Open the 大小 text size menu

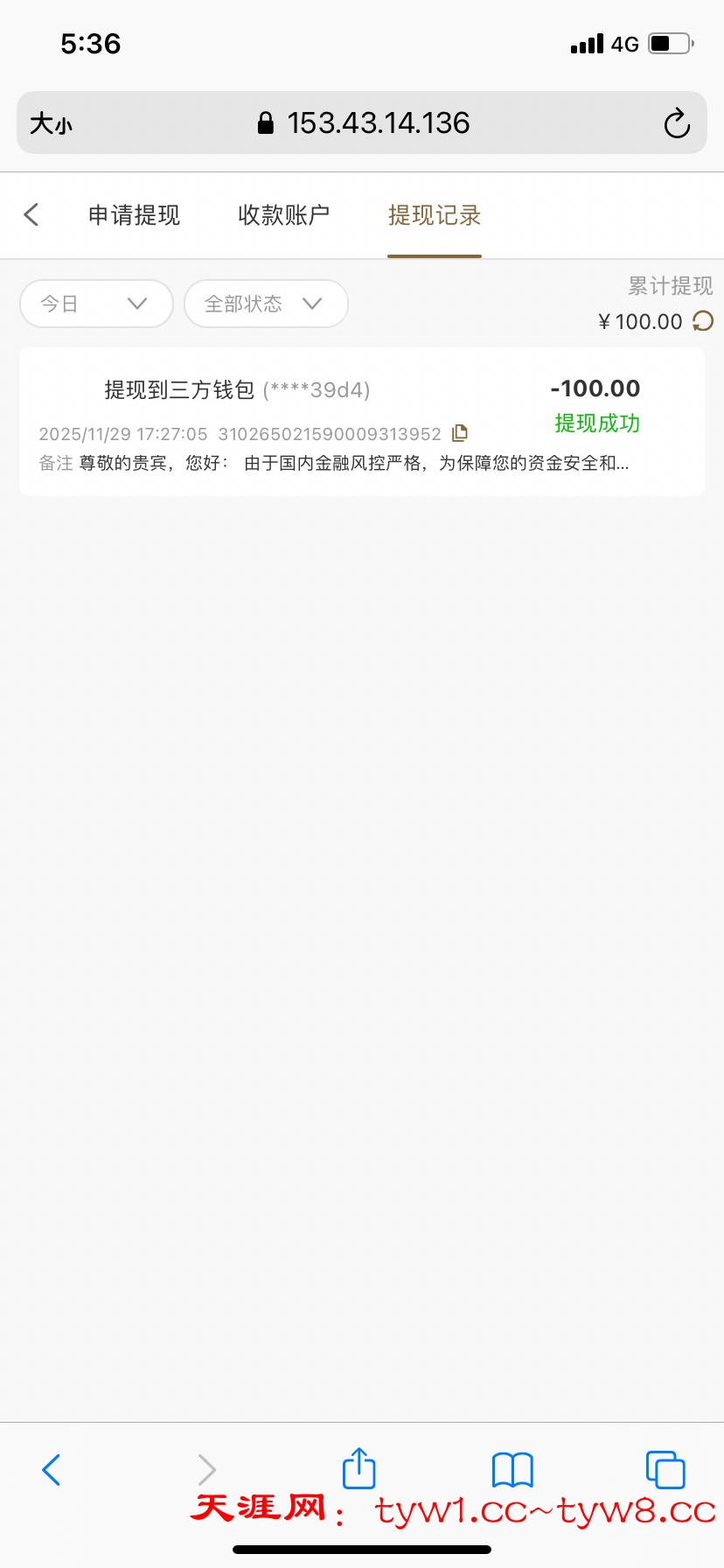(x=51, y=123)
